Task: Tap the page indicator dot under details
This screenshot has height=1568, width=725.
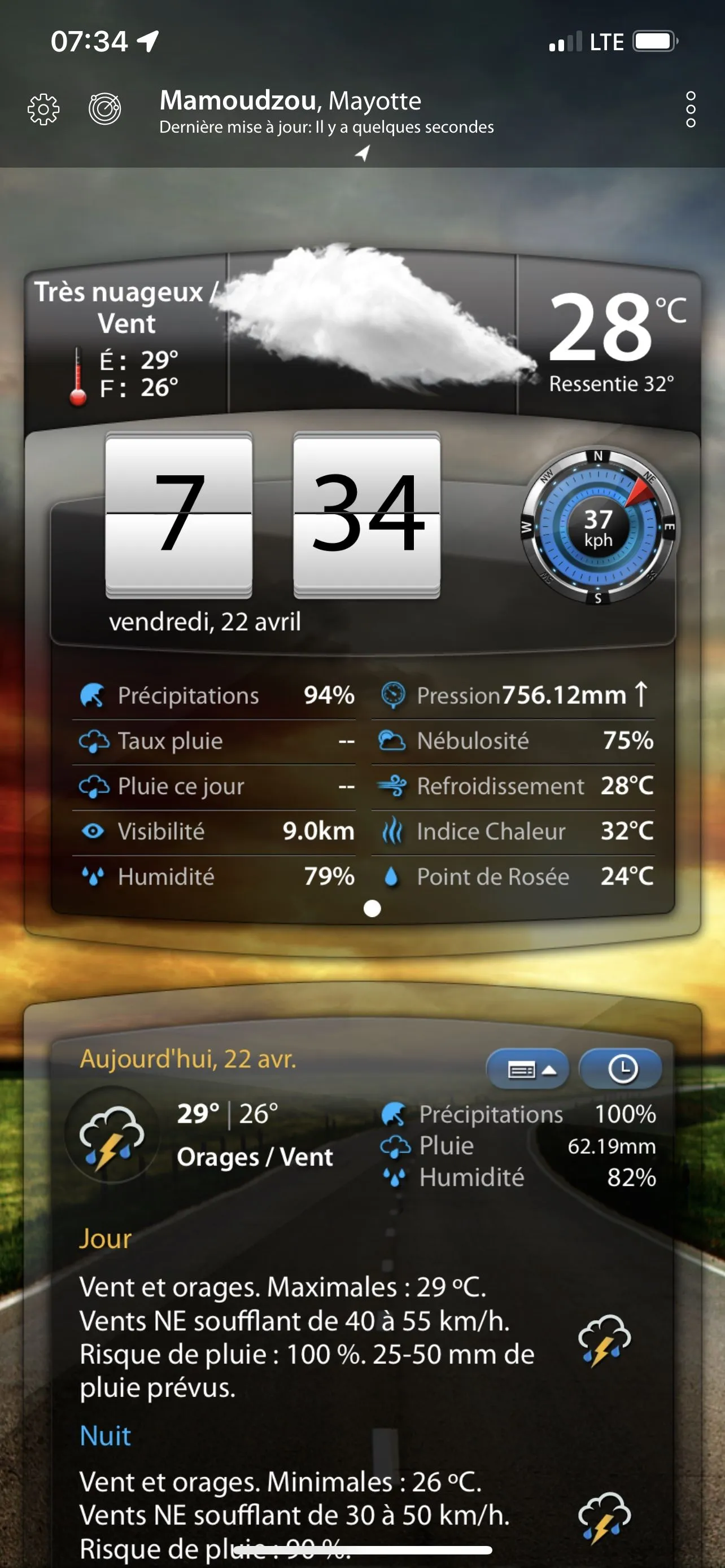Action: tap(372, 908)
